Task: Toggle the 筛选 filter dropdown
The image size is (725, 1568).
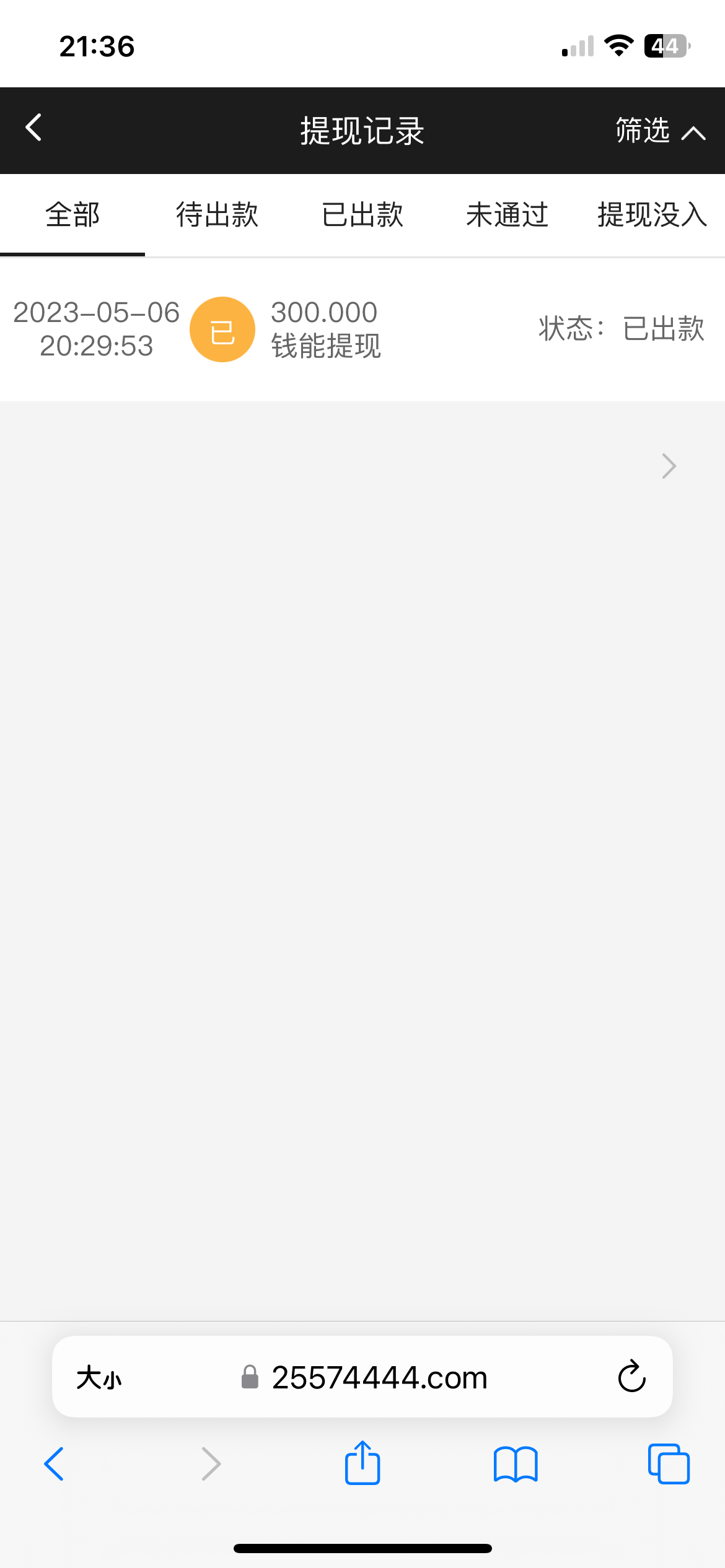Action: click(x=659, y=131)
